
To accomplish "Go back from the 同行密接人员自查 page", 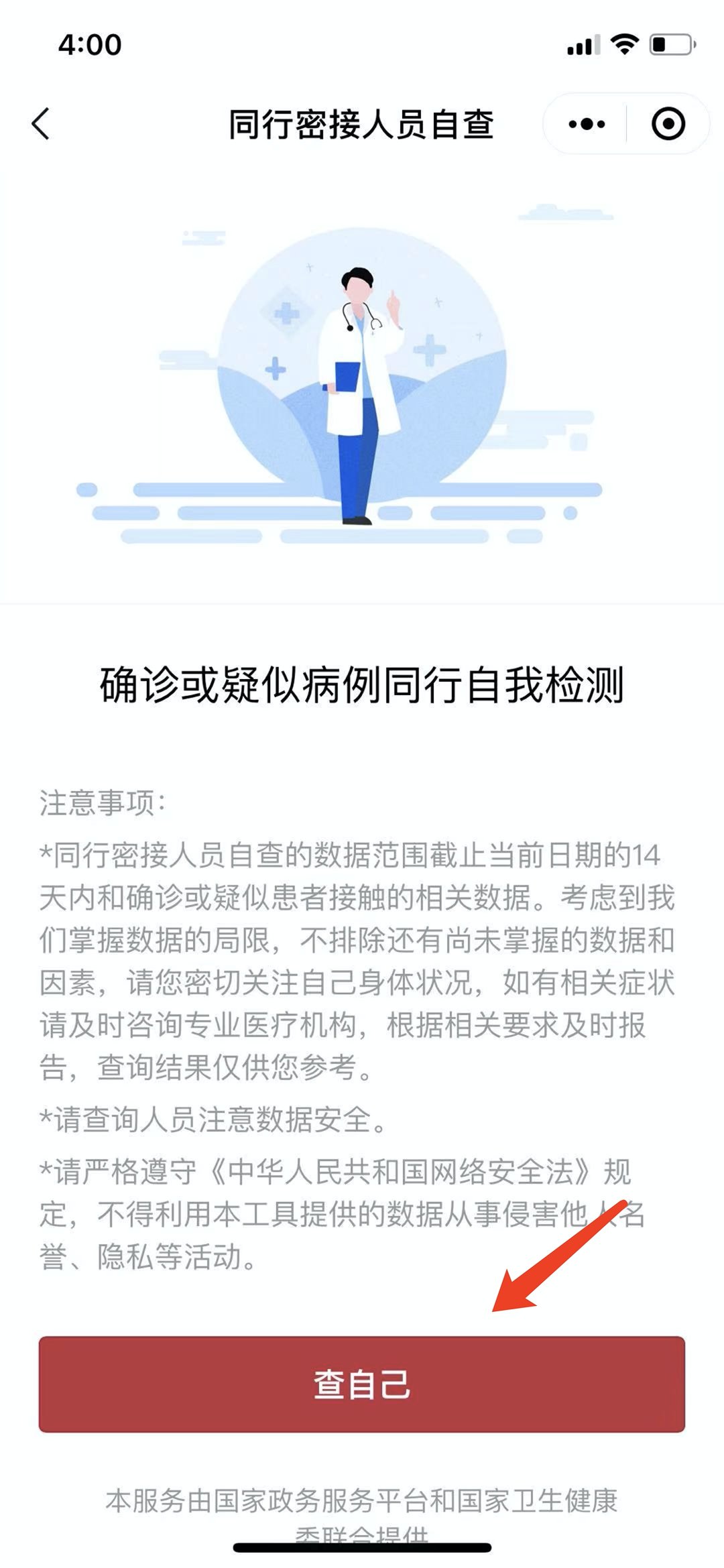I will click(x=41, y=124).
